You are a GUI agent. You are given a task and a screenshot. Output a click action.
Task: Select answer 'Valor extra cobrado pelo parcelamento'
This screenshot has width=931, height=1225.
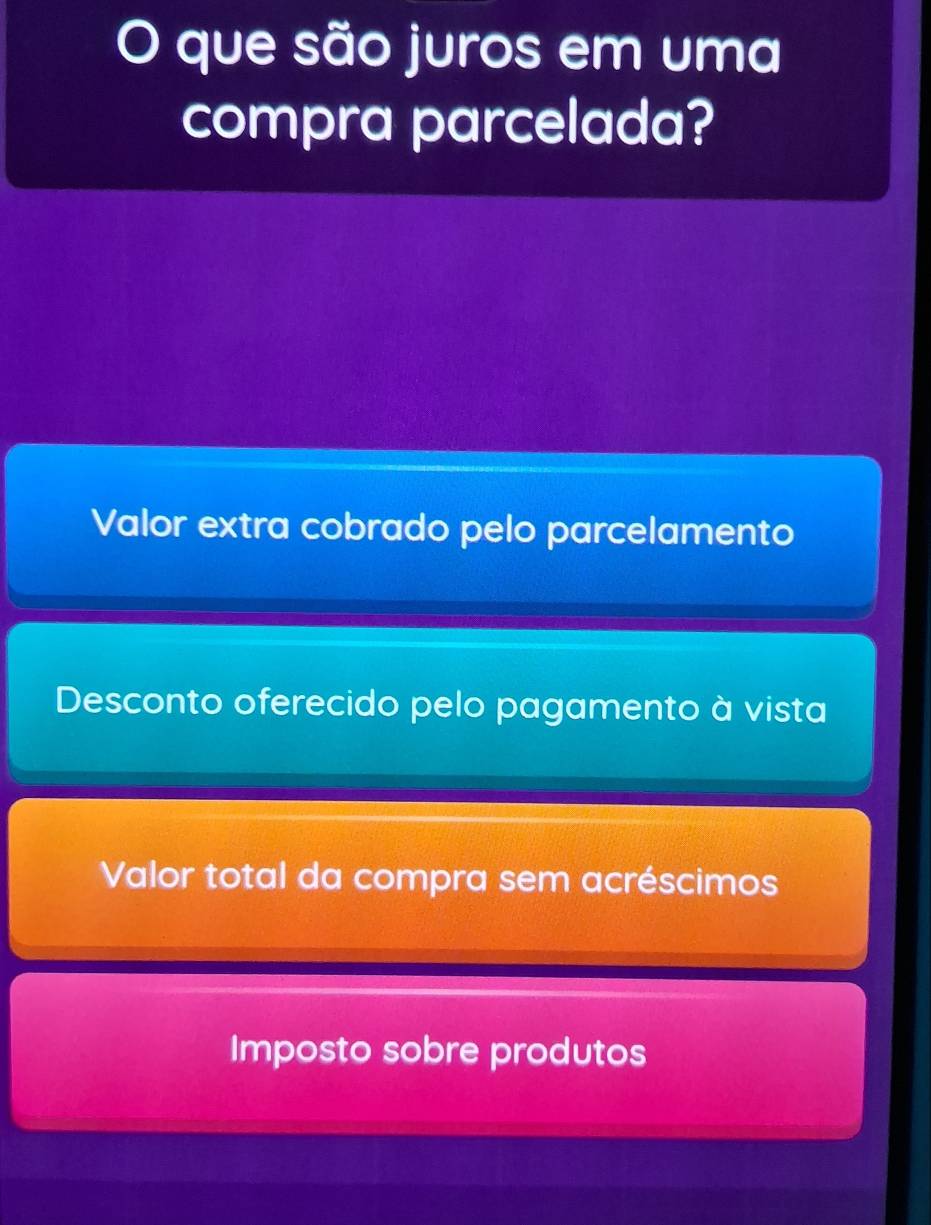(x=443, y=529)
